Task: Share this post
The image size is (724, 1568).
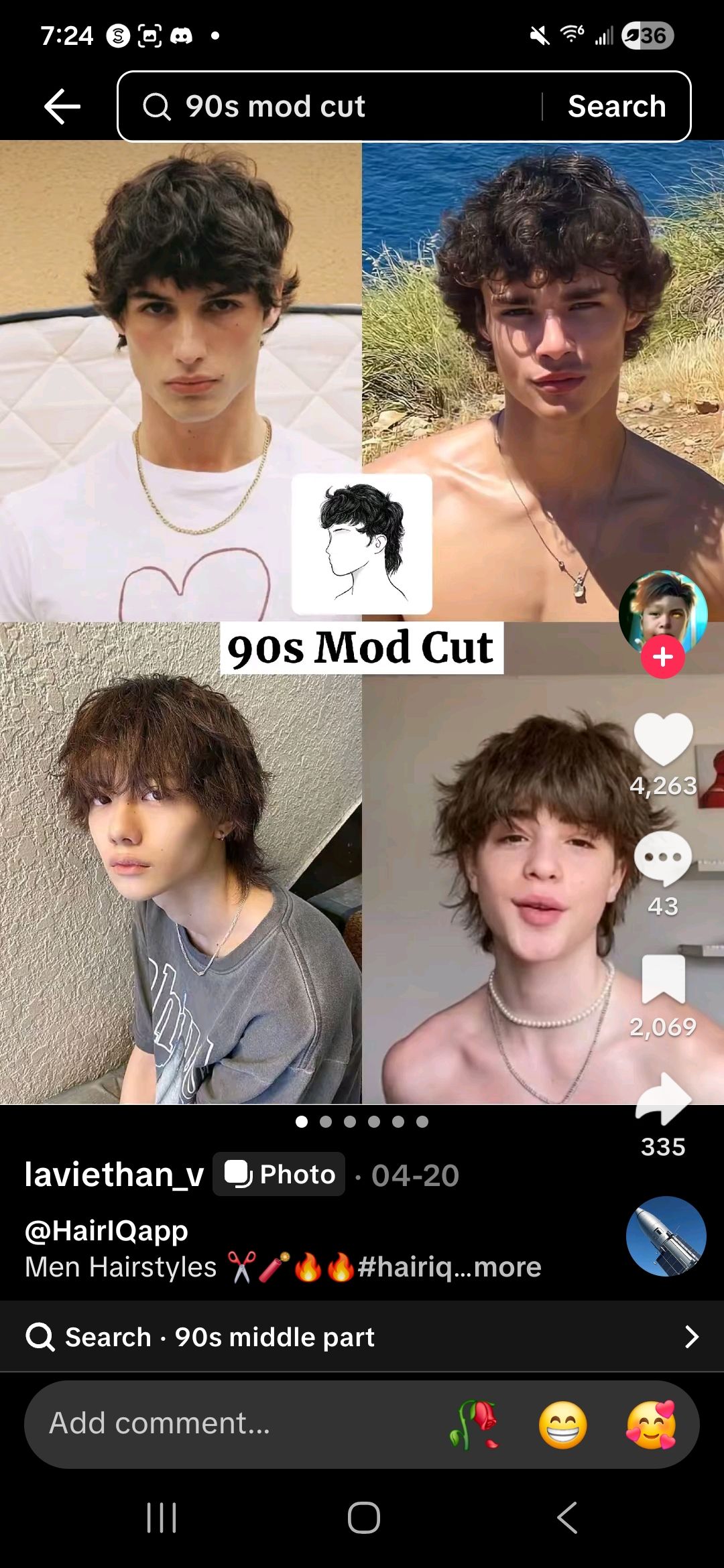Action: click(x=663, y=1100)
